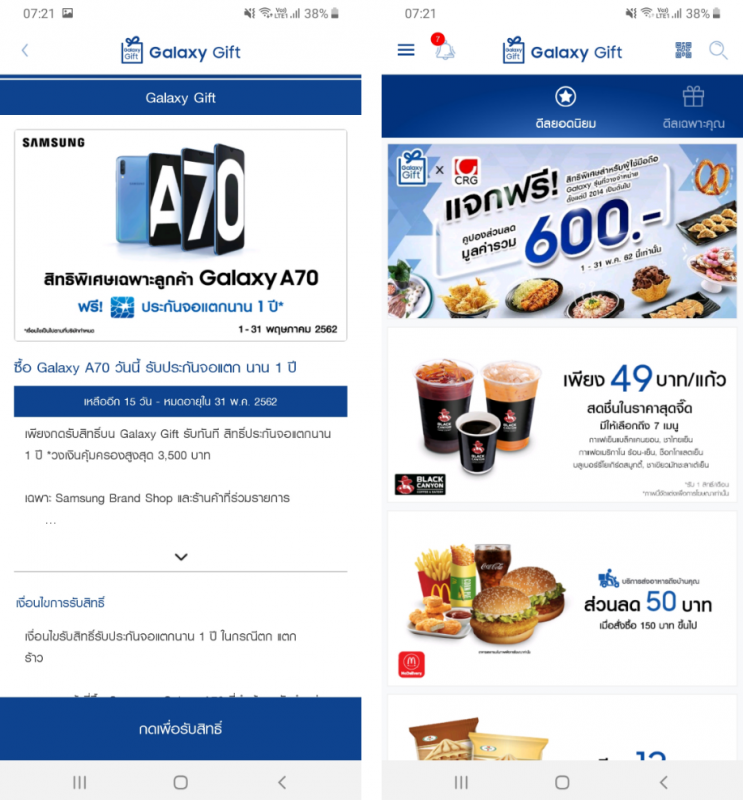The height and width of the screenshot is (800, 743).
Task: Open the hamburger drawer menu
Action: coord(406,50)
